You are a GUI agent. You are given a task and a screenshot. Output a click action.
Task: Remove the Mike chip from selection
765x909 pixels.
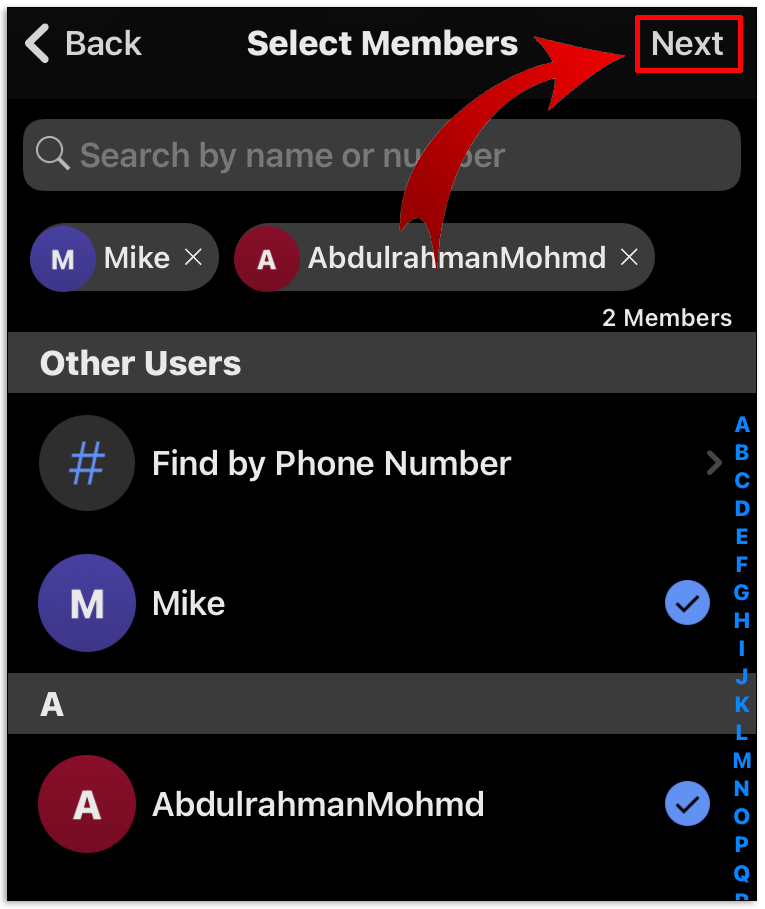[194, 258]
